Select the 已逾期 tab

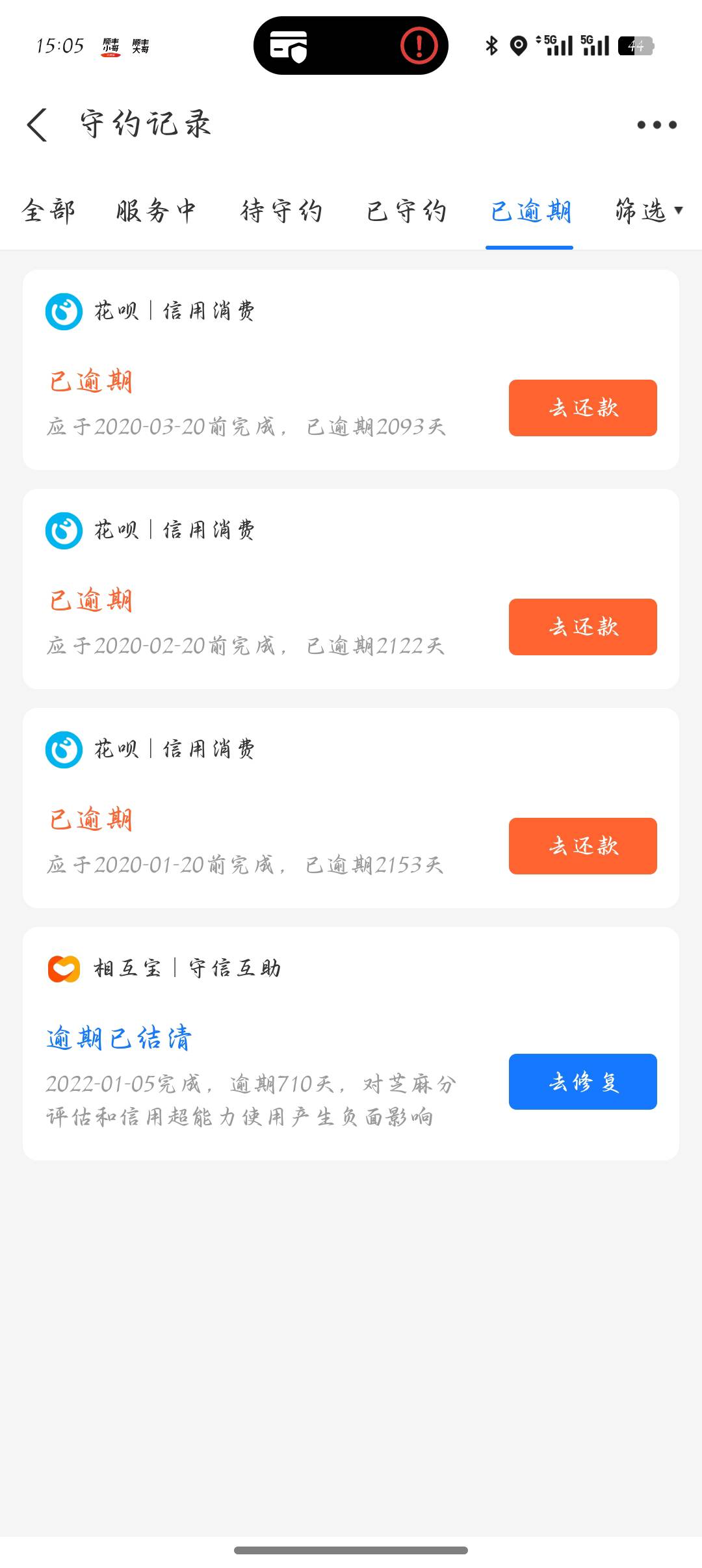(x=530, y=211)
